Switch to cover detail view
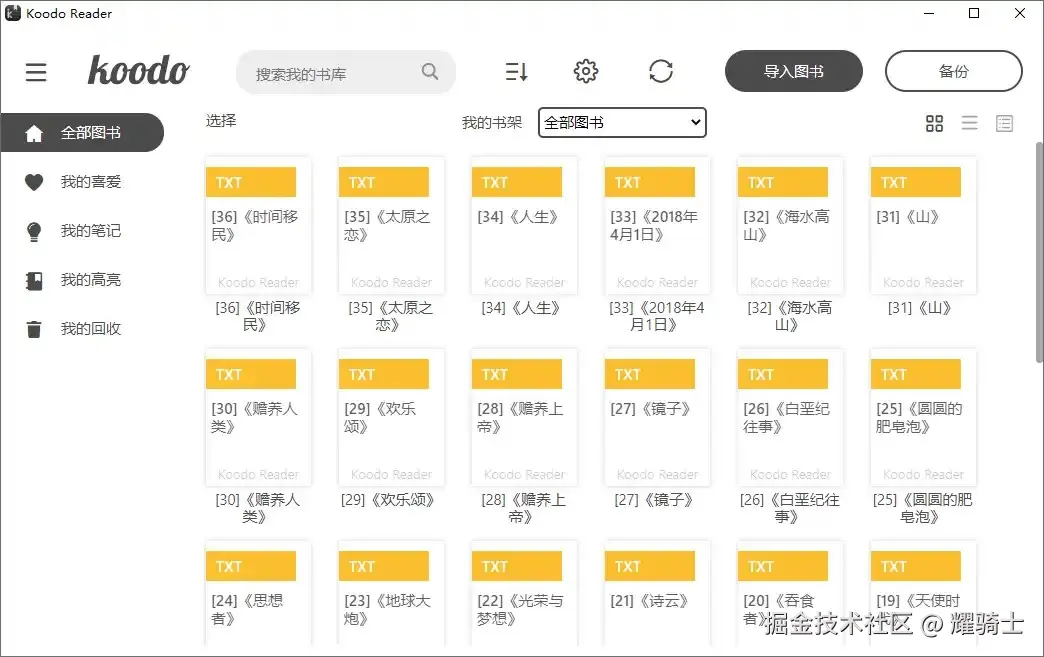Image resolution: width=1044 pixels, height=657 pixels. point(1005,123)
